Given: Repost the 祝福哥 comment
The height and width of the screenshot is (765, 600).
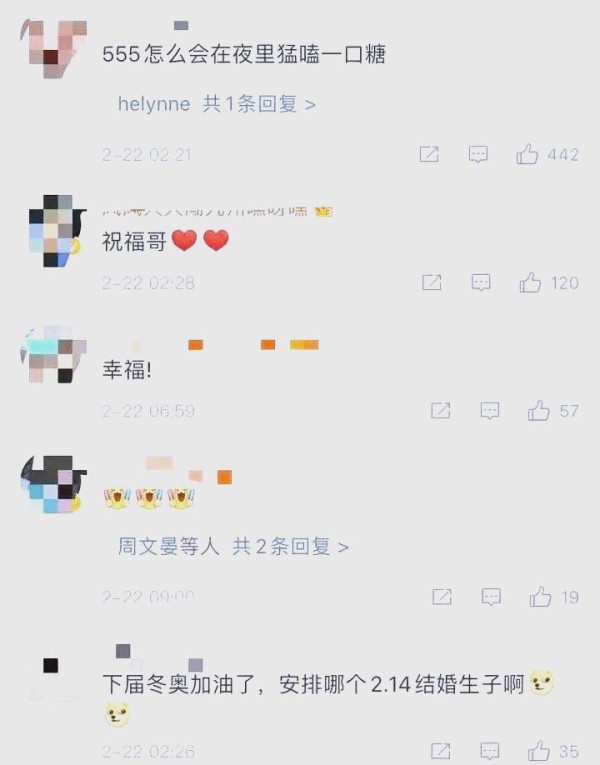Looking at the screenshot, I should (x=431, y=283).
